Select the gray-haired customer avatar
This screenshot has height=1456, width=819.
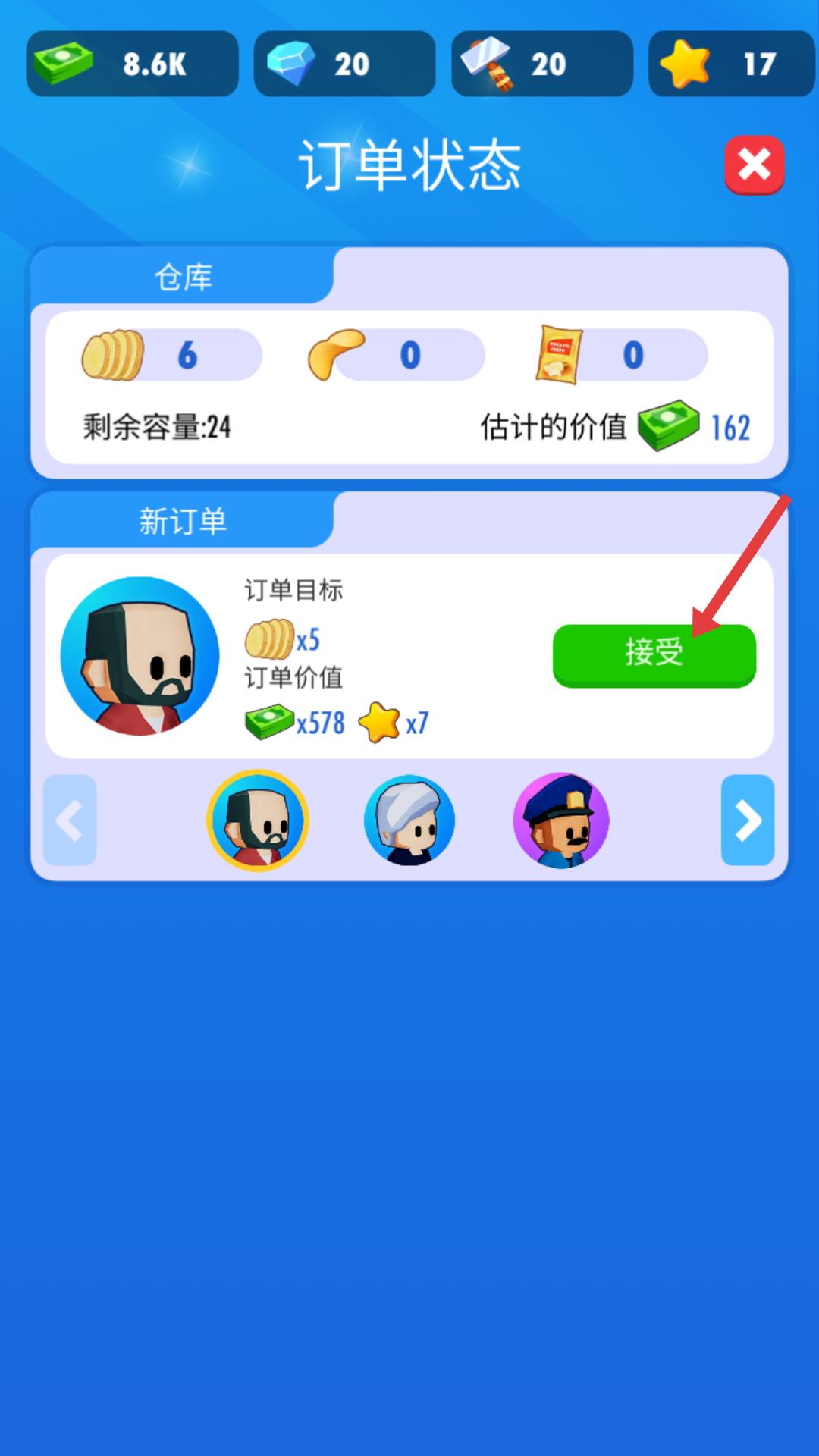pos(409,821)
